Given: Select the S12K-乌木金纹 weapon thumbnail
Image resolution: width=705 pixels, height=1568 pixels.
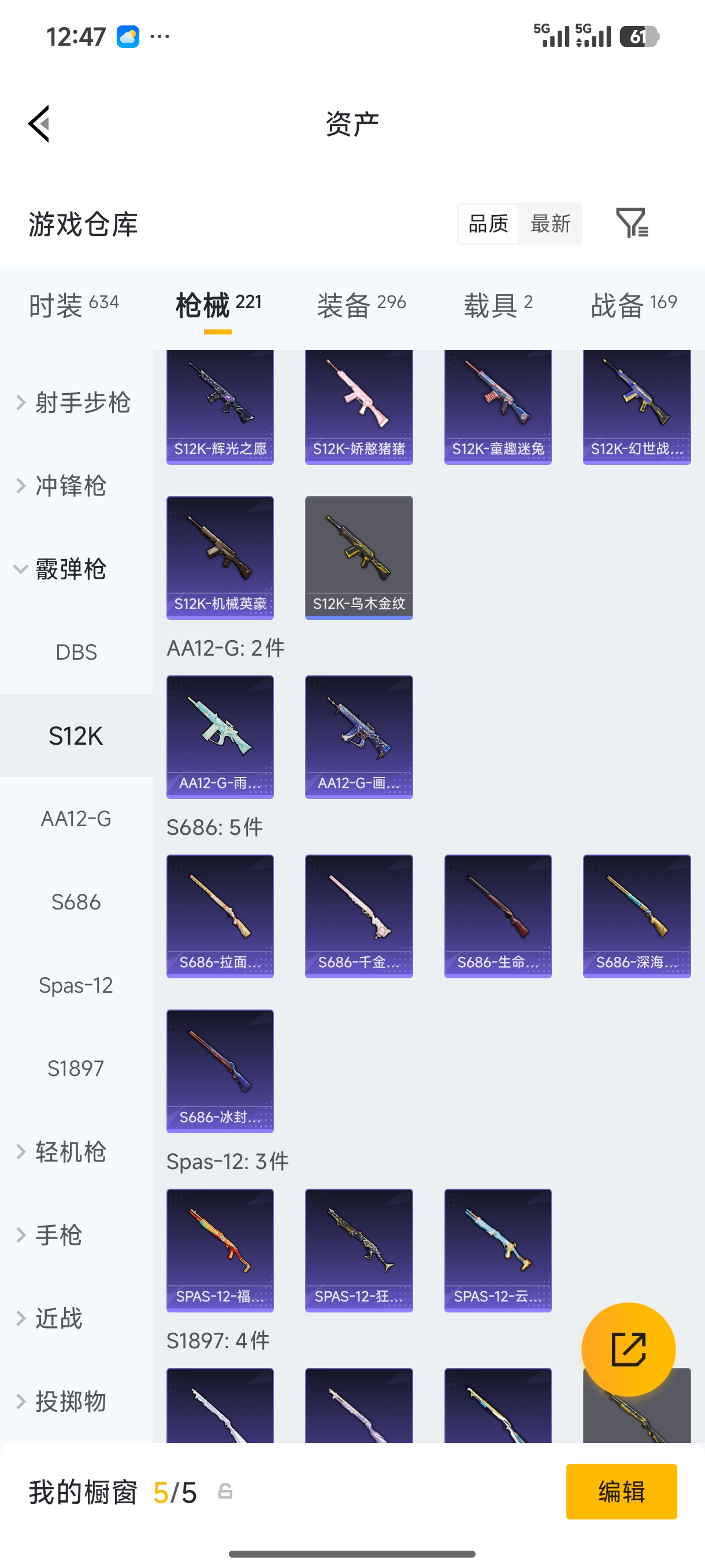Looking at the screenshot, I should click(359, 557).
